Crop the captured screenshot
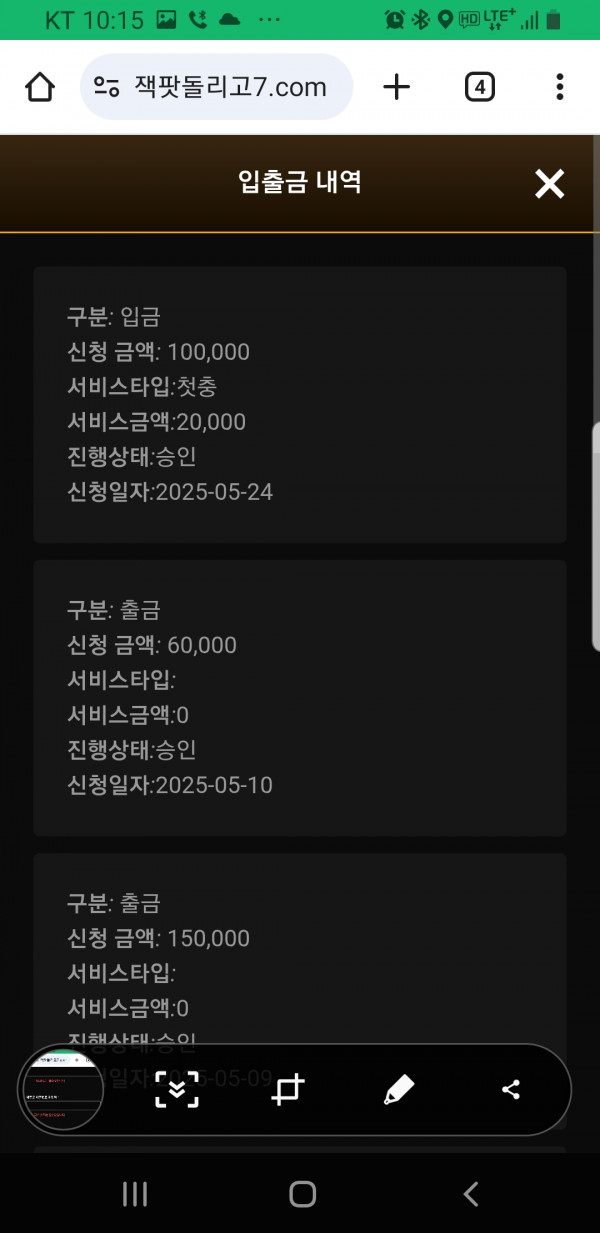The height and width of the screenshot is (1233, 600). (288, 1090)
